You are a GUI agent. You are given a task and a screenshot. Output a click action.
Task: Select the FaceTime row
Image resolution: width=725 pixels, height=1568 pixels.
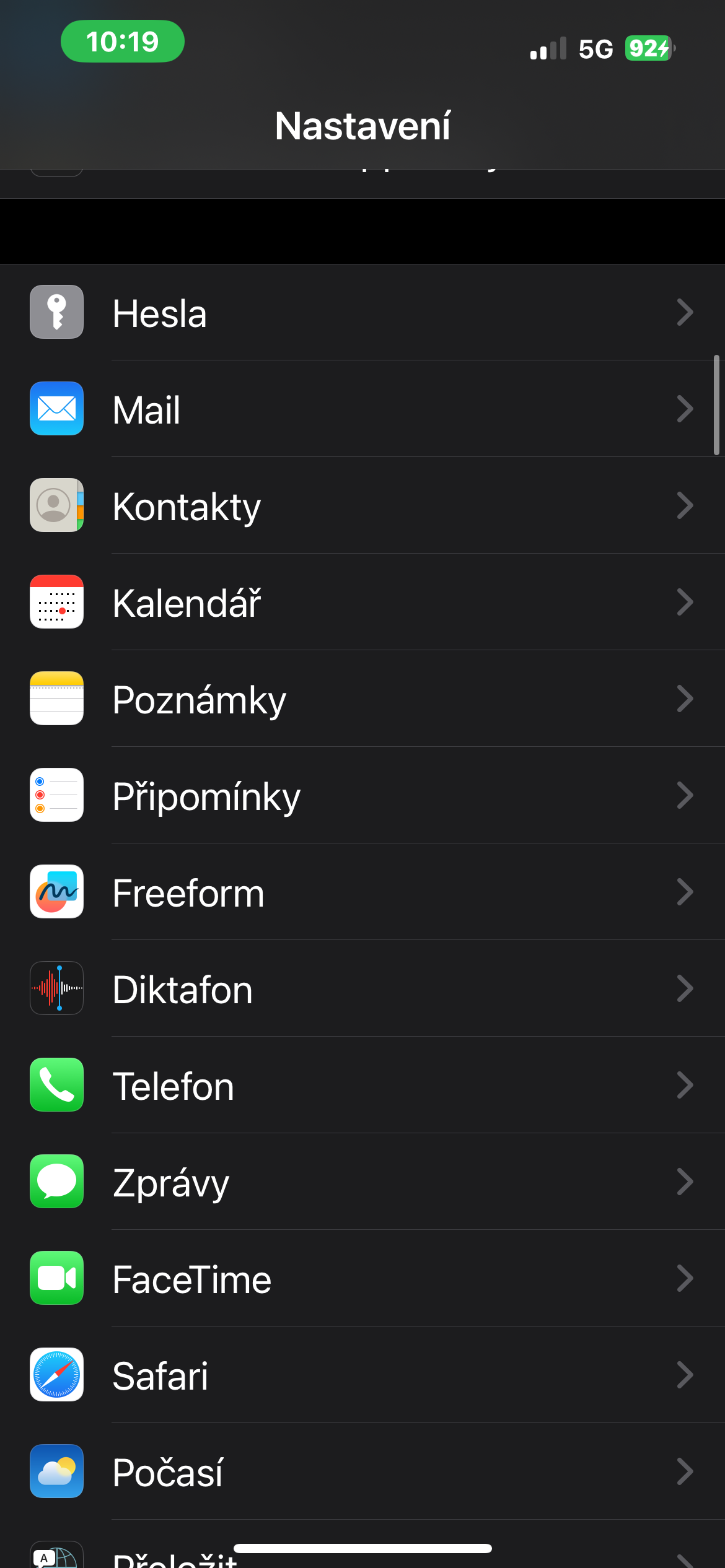coord(362,1279)
